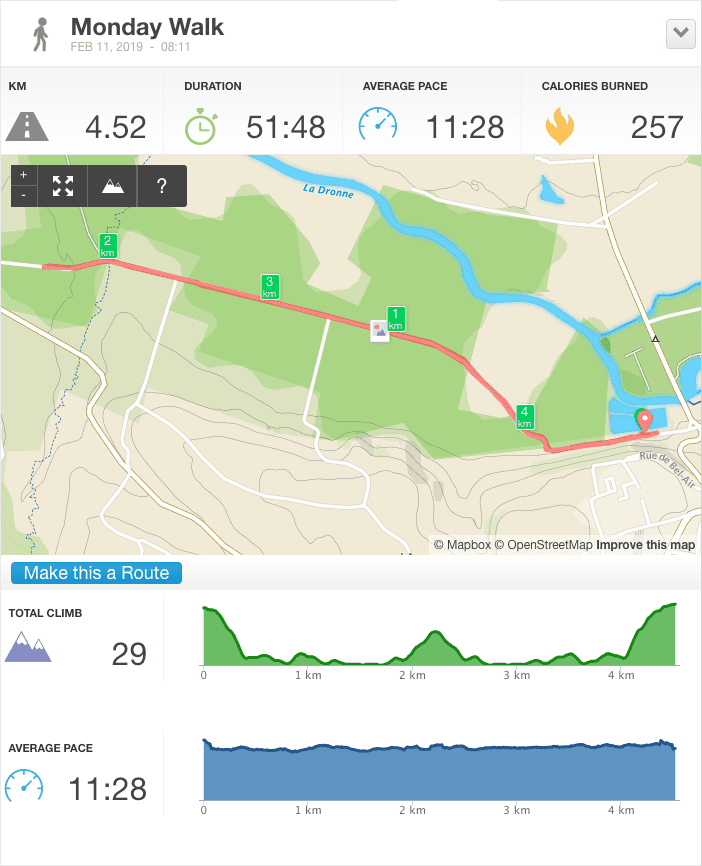Open the photo marker on the route
Image resolution: width=702 pixels, height=866 pixels.
pos(379,331)
